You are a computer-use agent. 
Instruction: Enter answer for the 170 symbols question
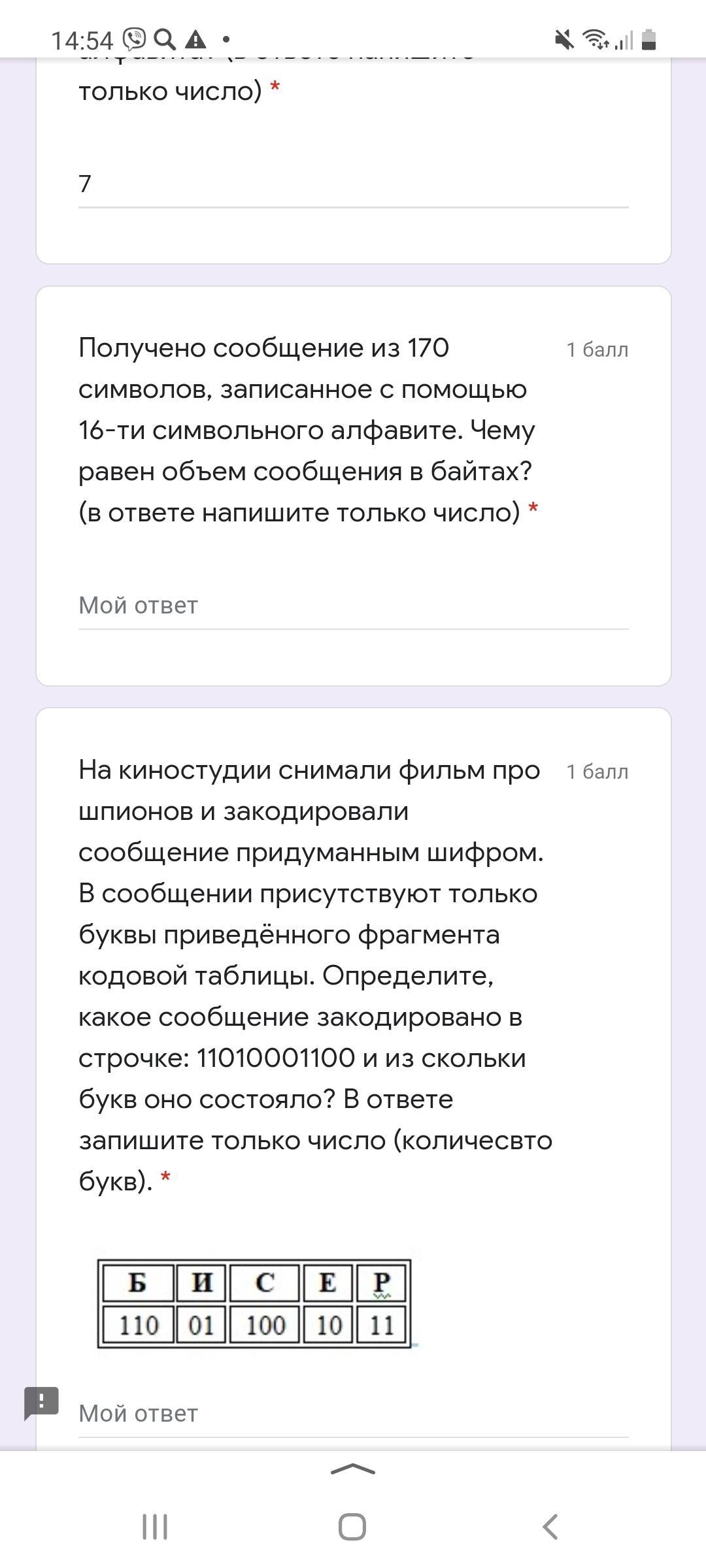point(353,606)
